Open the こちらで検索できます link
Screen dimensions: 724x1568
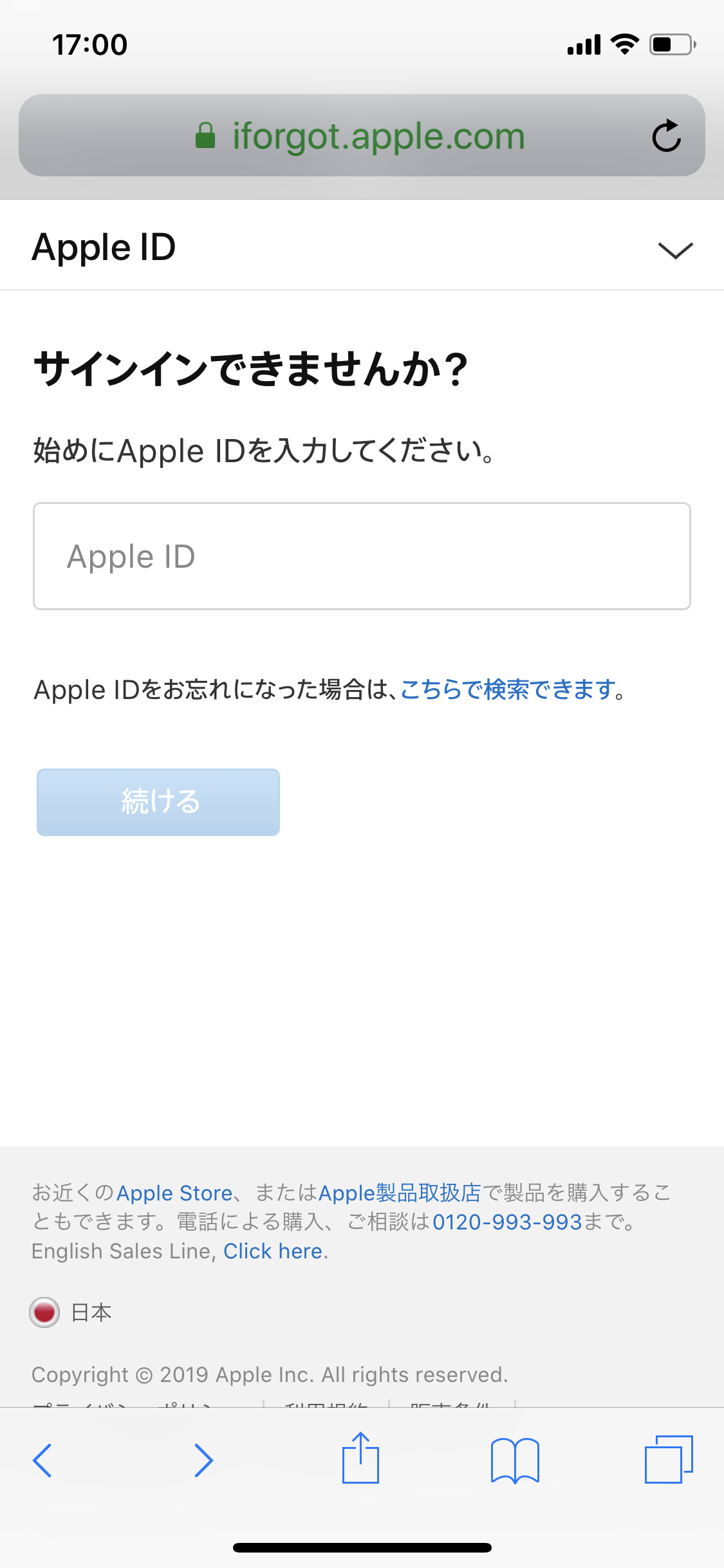click(x=507, y=690)
